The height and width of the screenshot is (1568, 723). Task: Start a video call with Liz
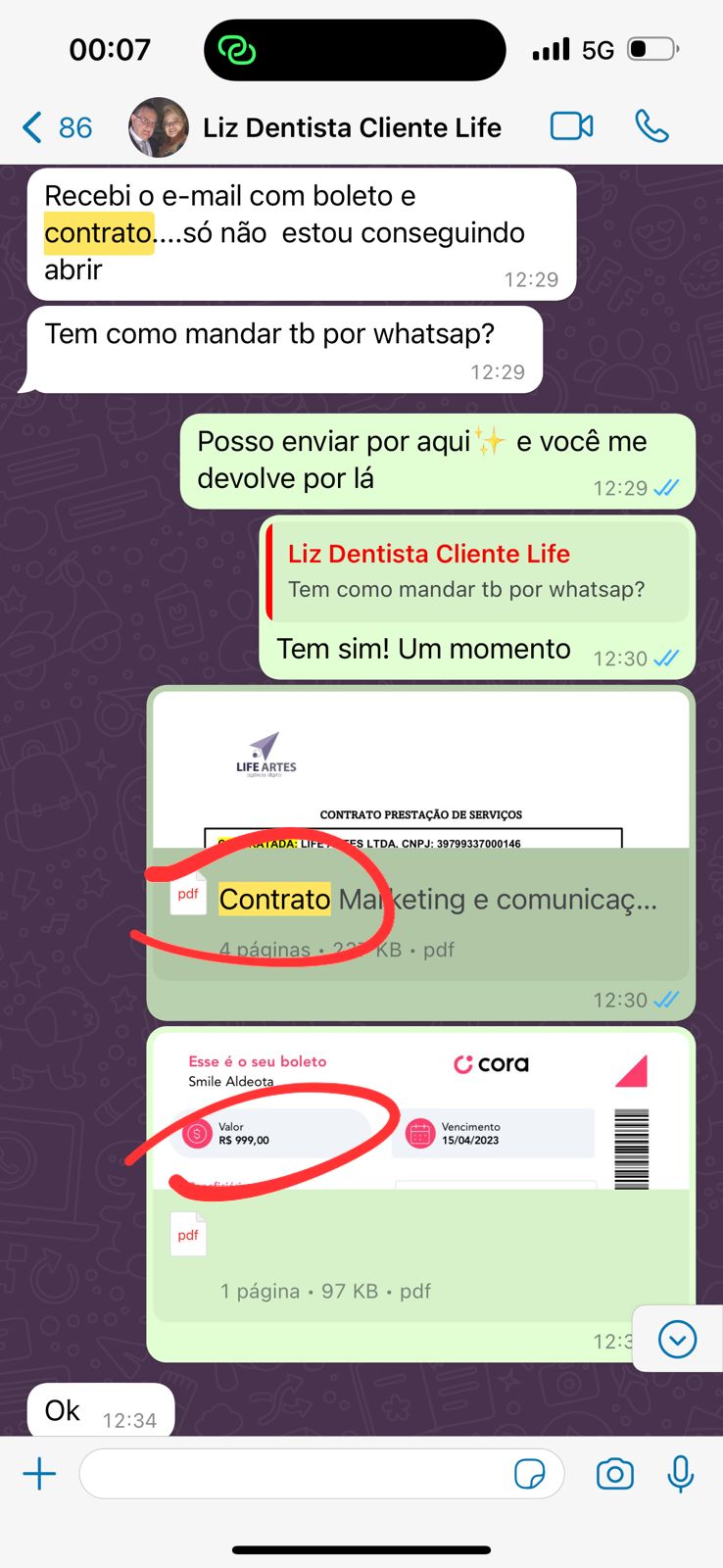click(571, 126)
